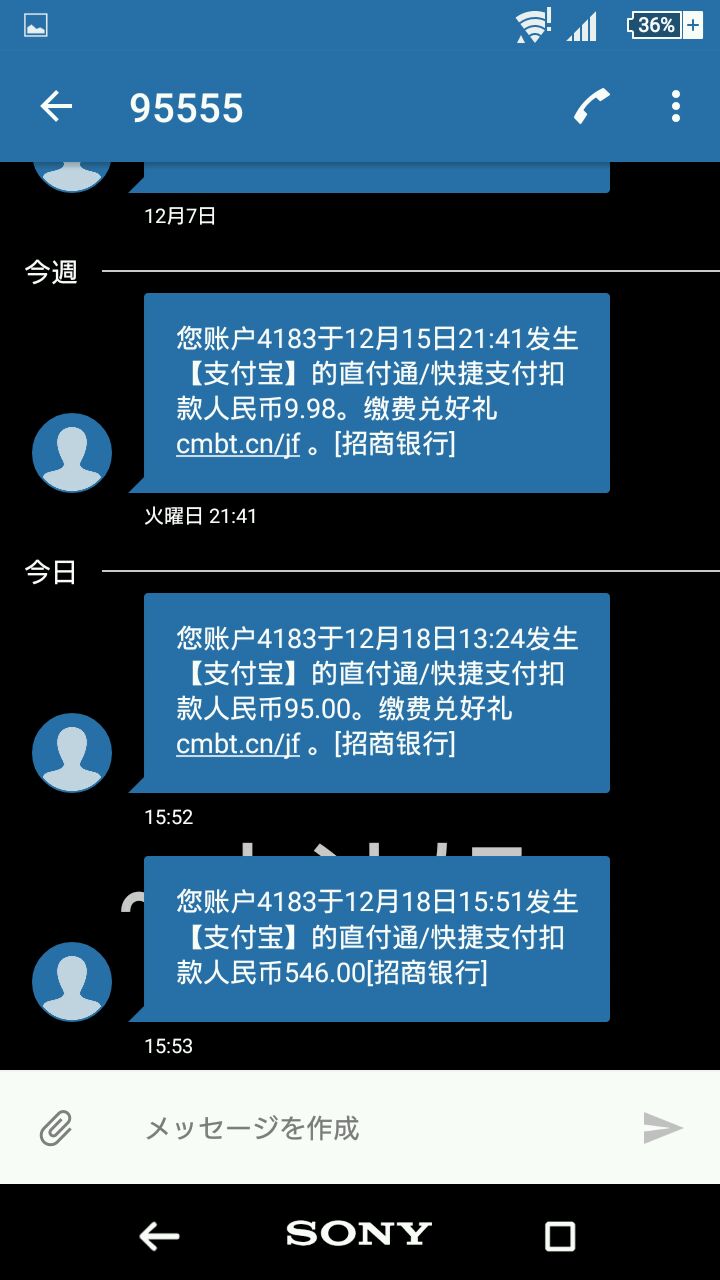720x1280 pixels.
Task: Go back from the 95555 conversation
Action: coord(56,107)
